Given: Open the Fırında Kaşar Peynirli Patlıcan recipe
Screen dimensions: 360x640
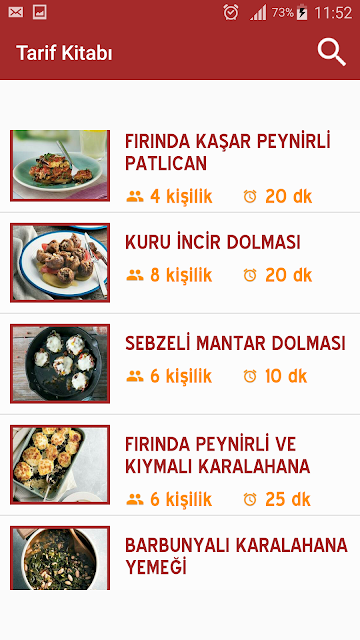Looking at the screenshot, I should coord(180,171).
